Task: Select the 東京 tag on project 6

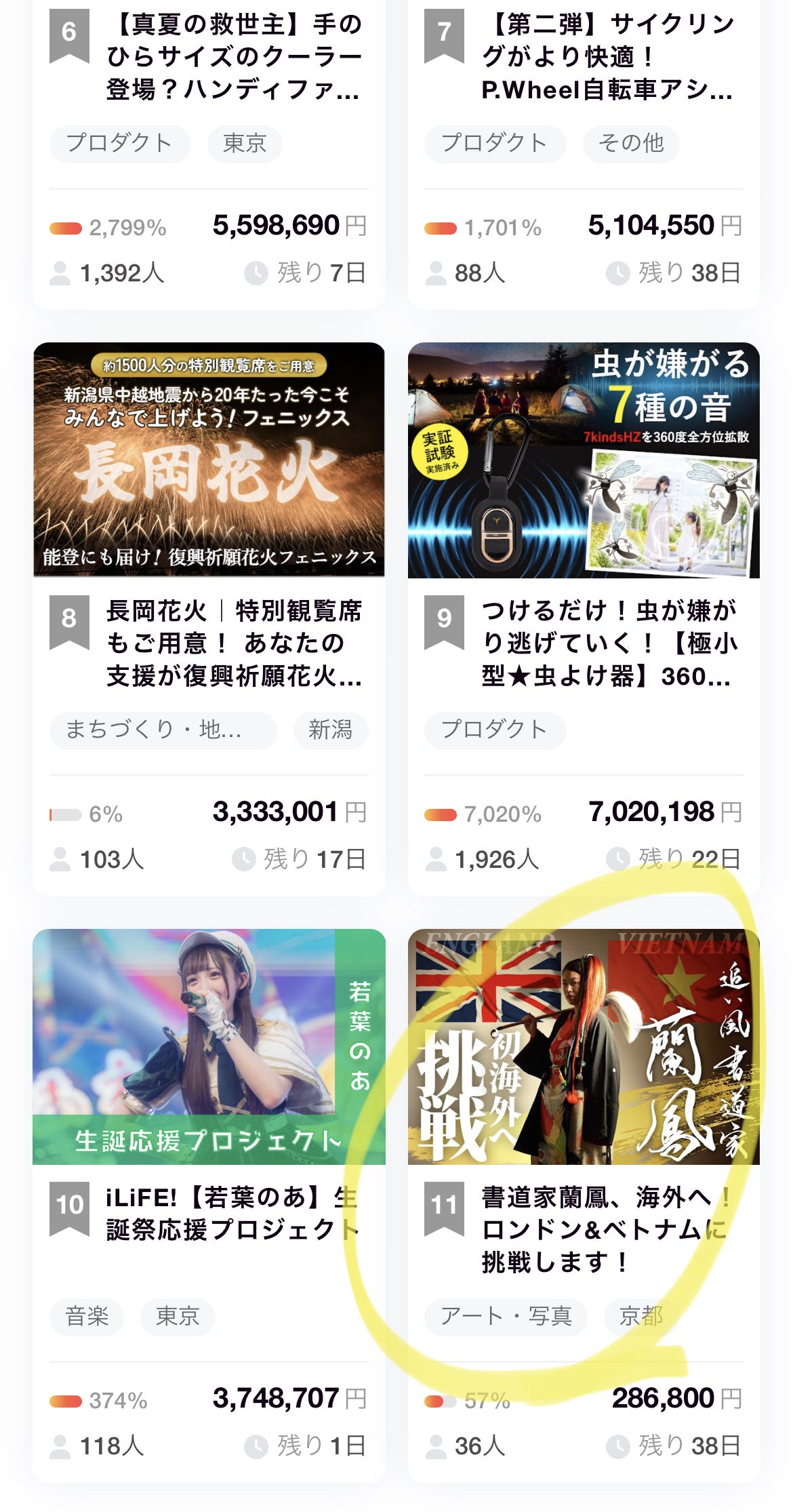Action: click(245, 144)
